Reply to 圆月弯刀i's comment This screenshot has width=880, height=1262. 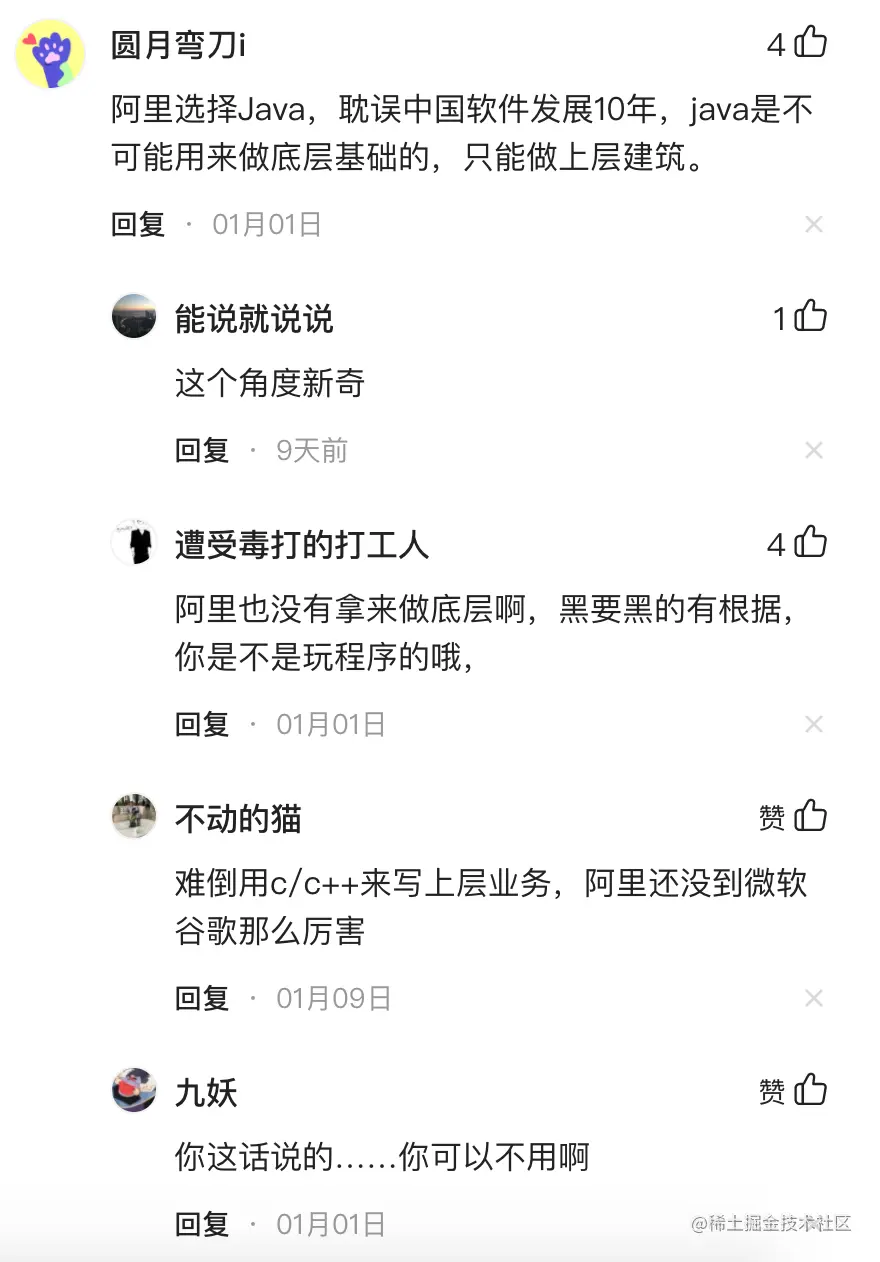pos(138,225)
